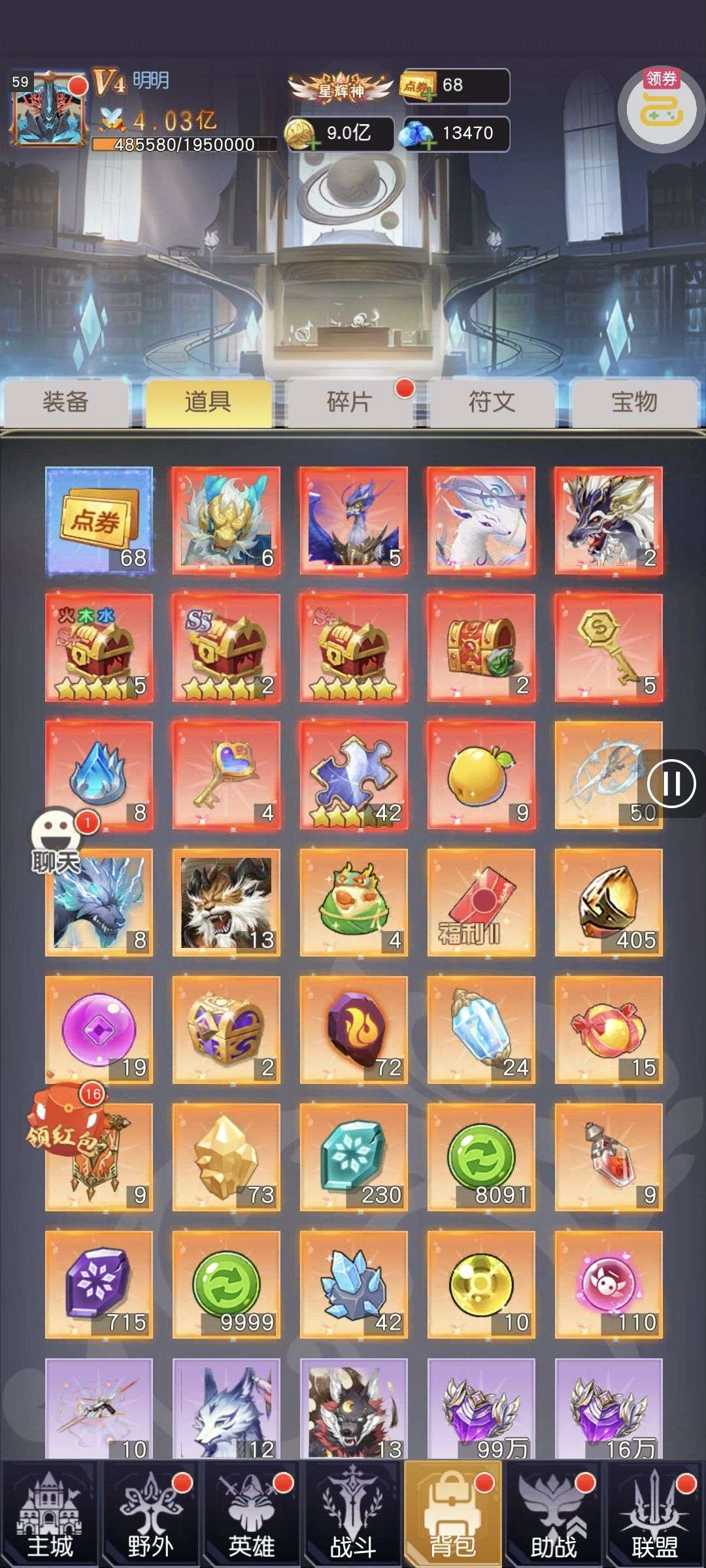This screenshot has height=1568, width=706.
Task: Select the 符文 tab
Action: click(492, 402)
